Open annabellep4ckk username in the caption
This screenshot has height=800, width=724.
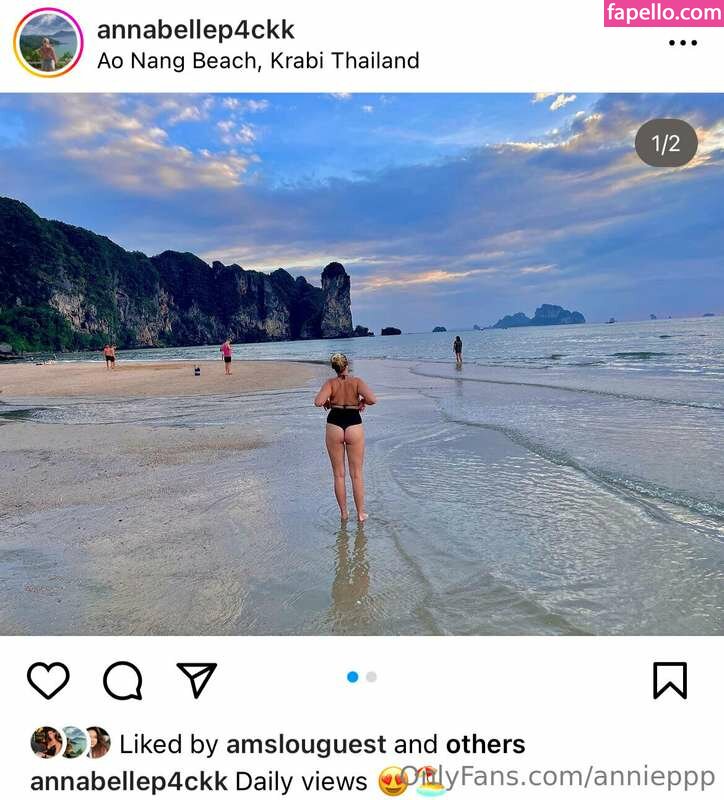tap(129, 781)
